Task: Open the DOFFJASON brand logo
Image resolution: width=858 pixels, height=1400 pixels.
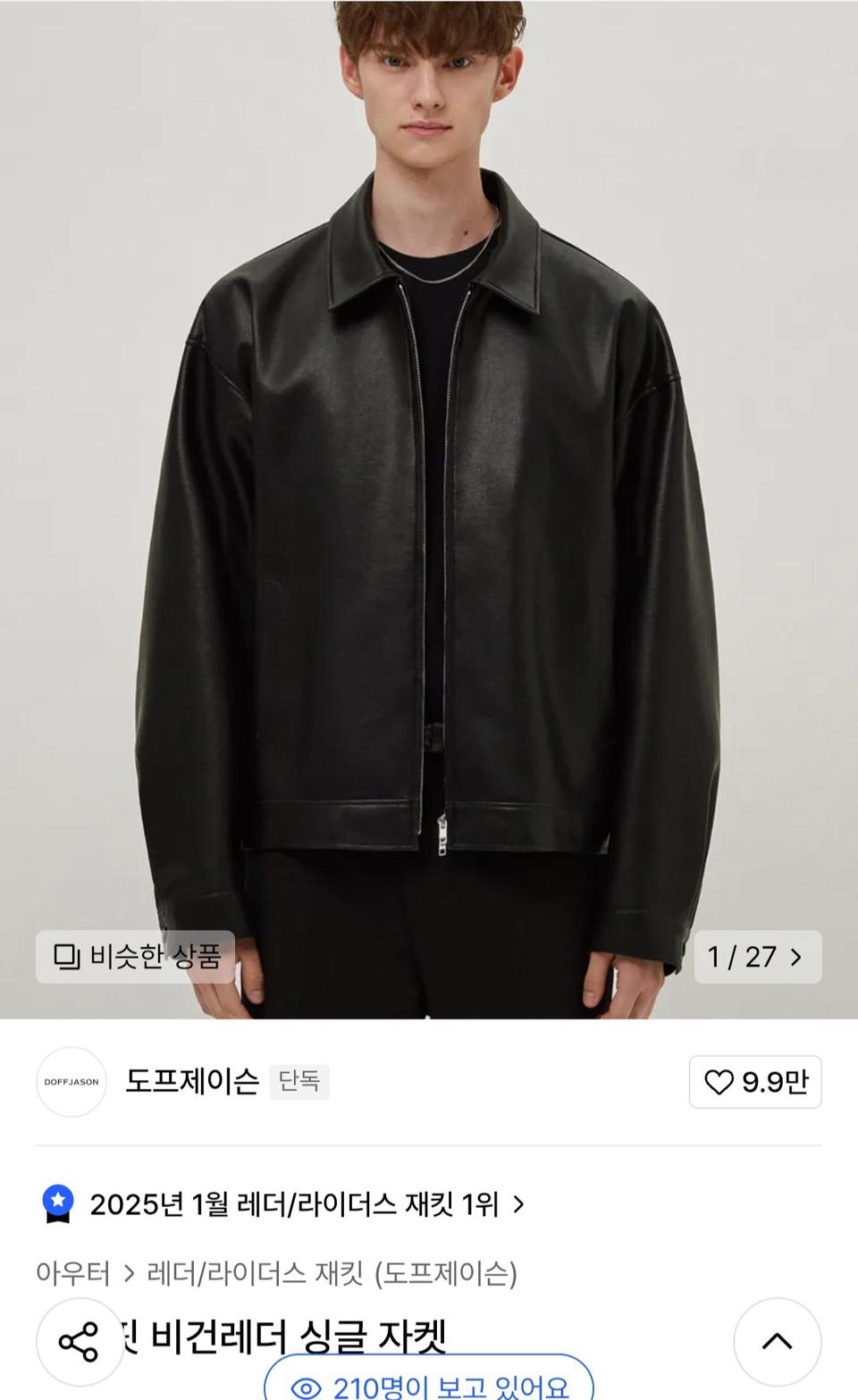Action: point(71,1082)
